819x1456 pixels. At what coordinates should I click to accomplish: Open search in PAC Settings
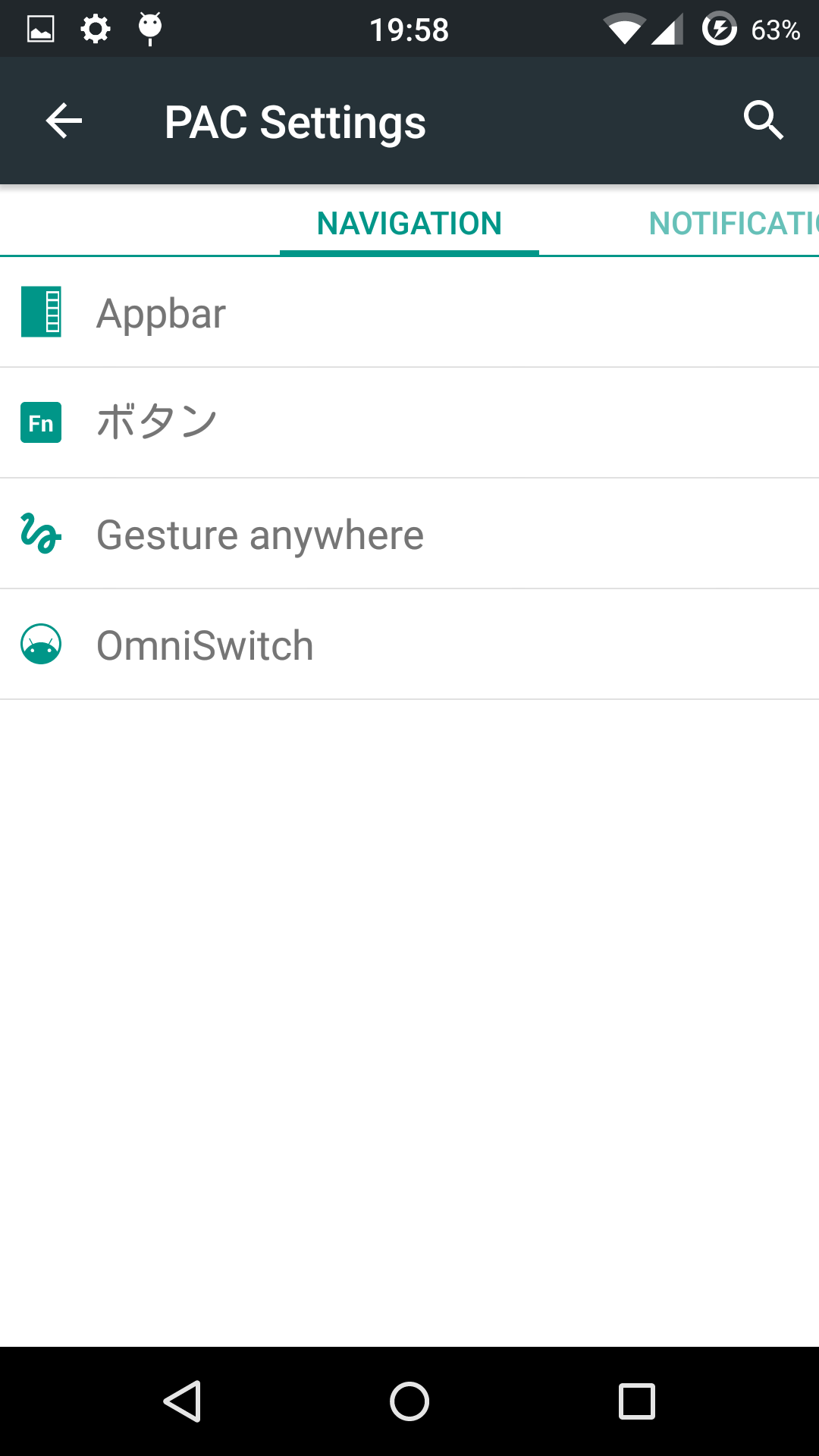763,120
